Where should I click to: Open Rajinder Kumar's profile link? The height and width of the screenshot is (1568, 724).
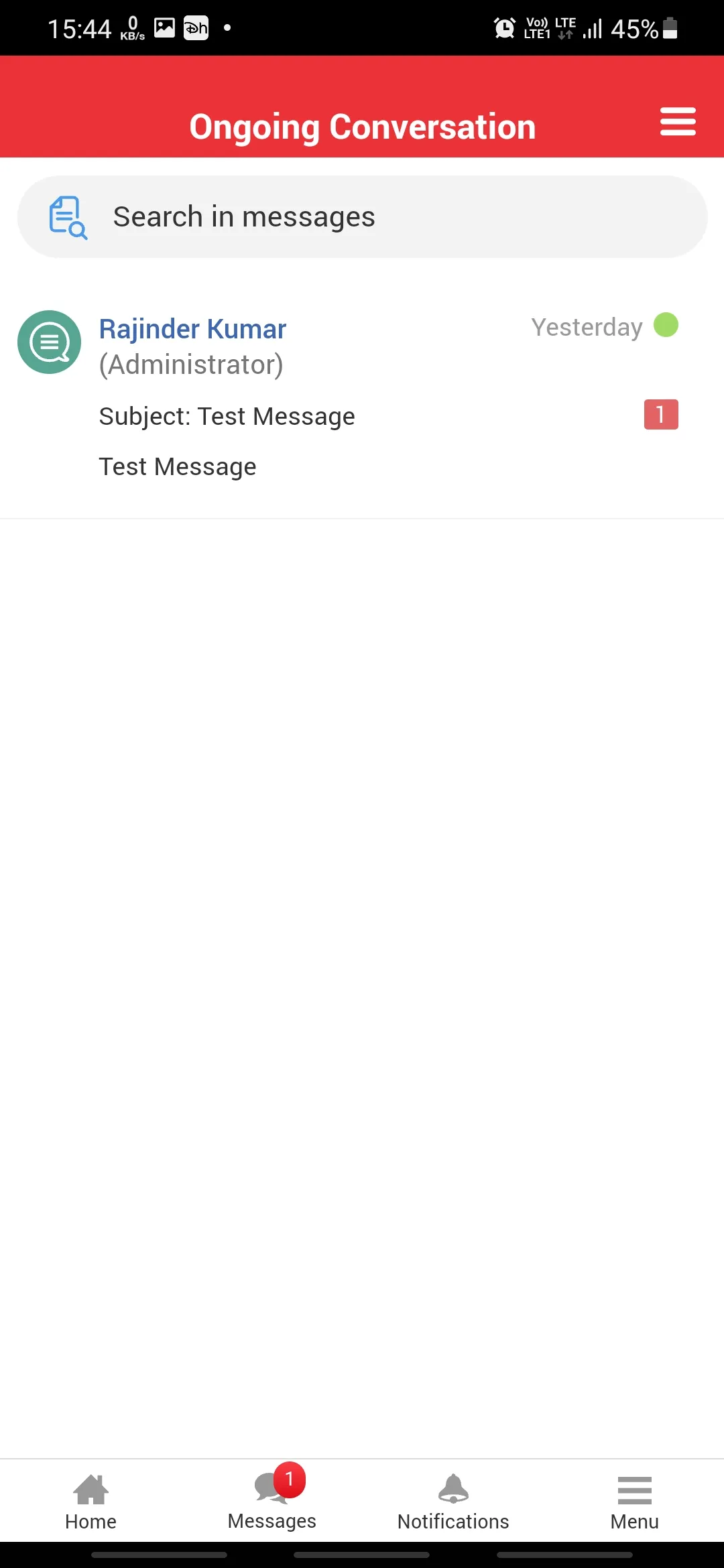click(x=192, y=329)
